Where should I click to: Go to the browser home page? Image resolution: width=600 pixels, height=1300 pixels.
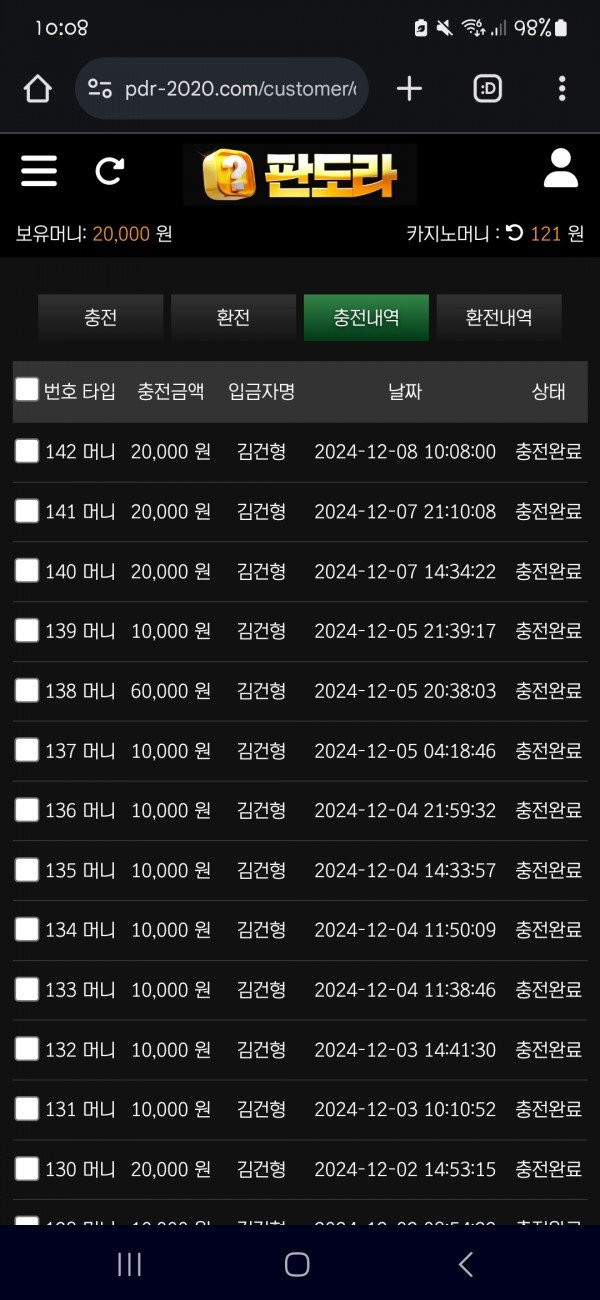(37, 89)
